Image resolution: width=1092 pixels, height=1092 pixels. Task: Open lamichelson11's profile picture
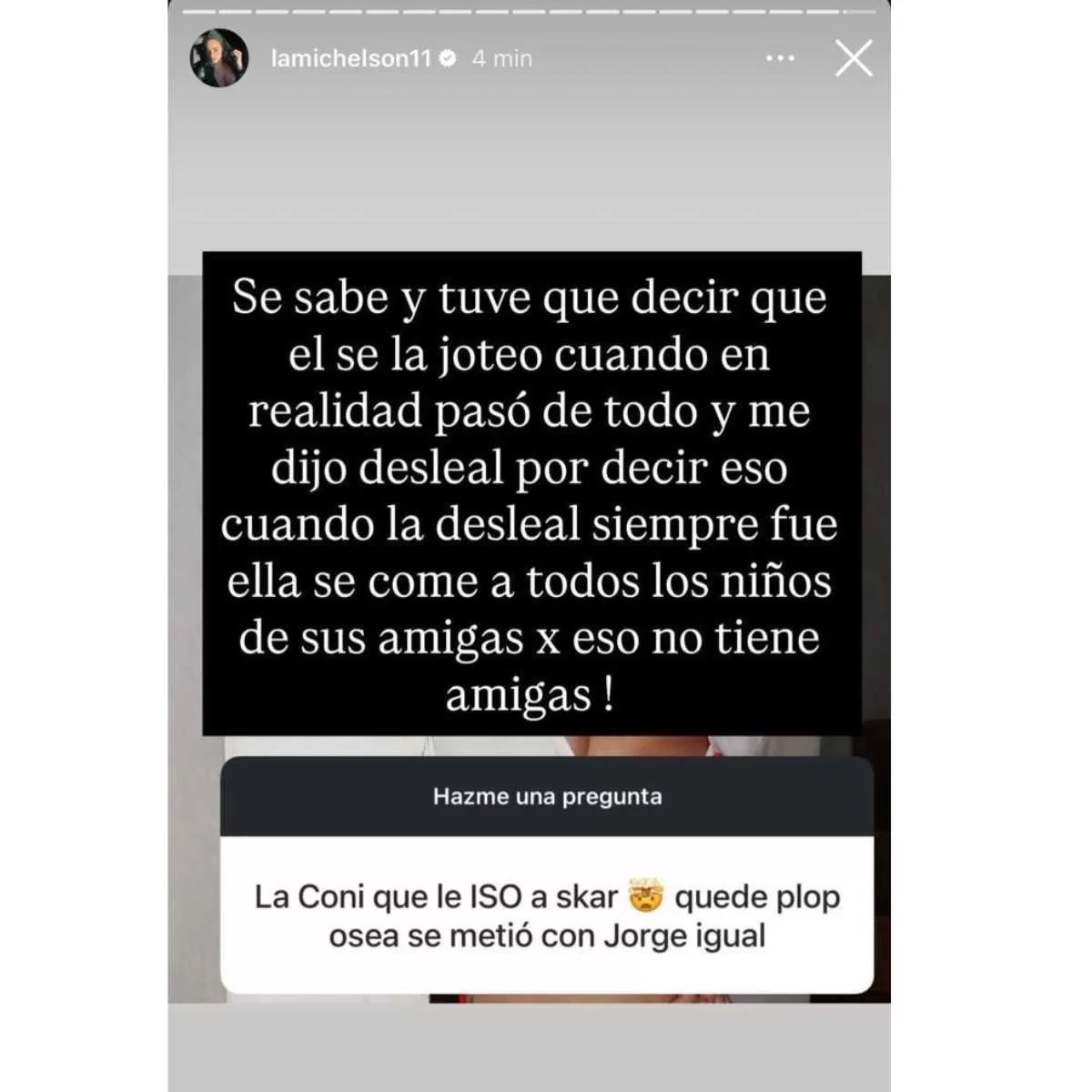pyautogui.click(x=219, y=58)
